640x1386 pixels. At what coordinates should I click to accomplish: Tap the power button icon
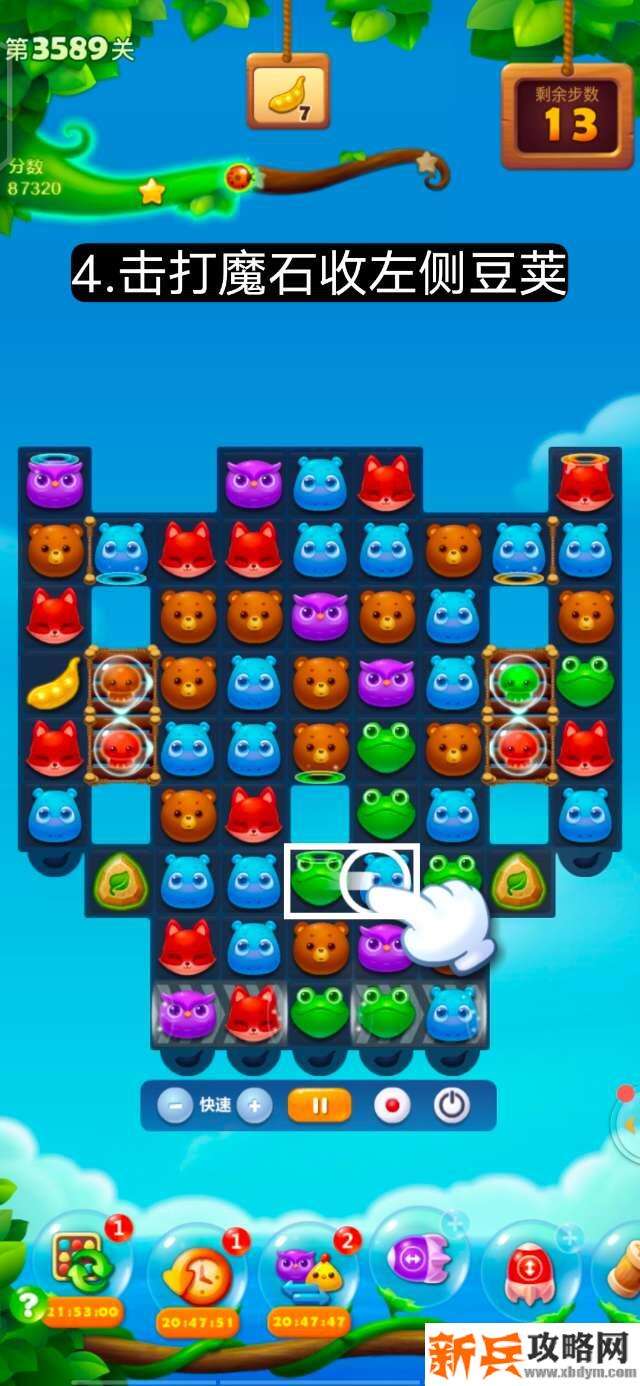(452, 1105)
